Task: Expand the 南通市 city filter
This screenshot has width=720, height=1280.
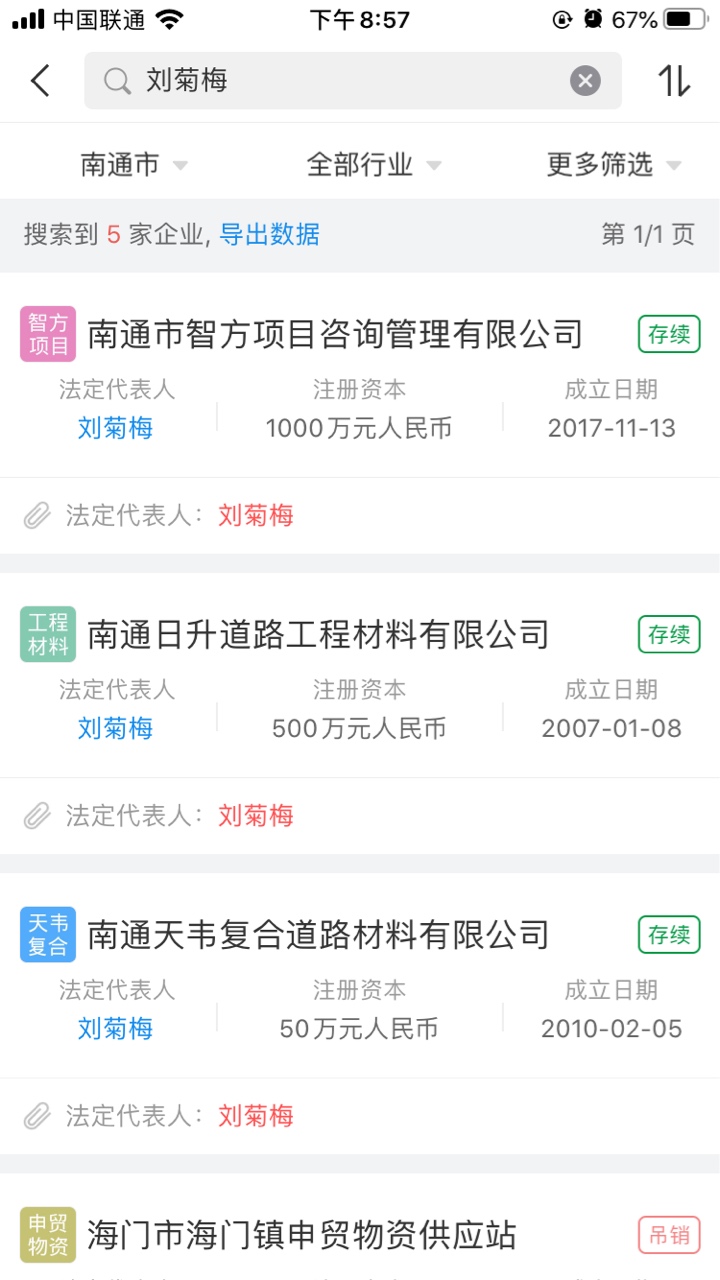Action: [x=134, y=165]
